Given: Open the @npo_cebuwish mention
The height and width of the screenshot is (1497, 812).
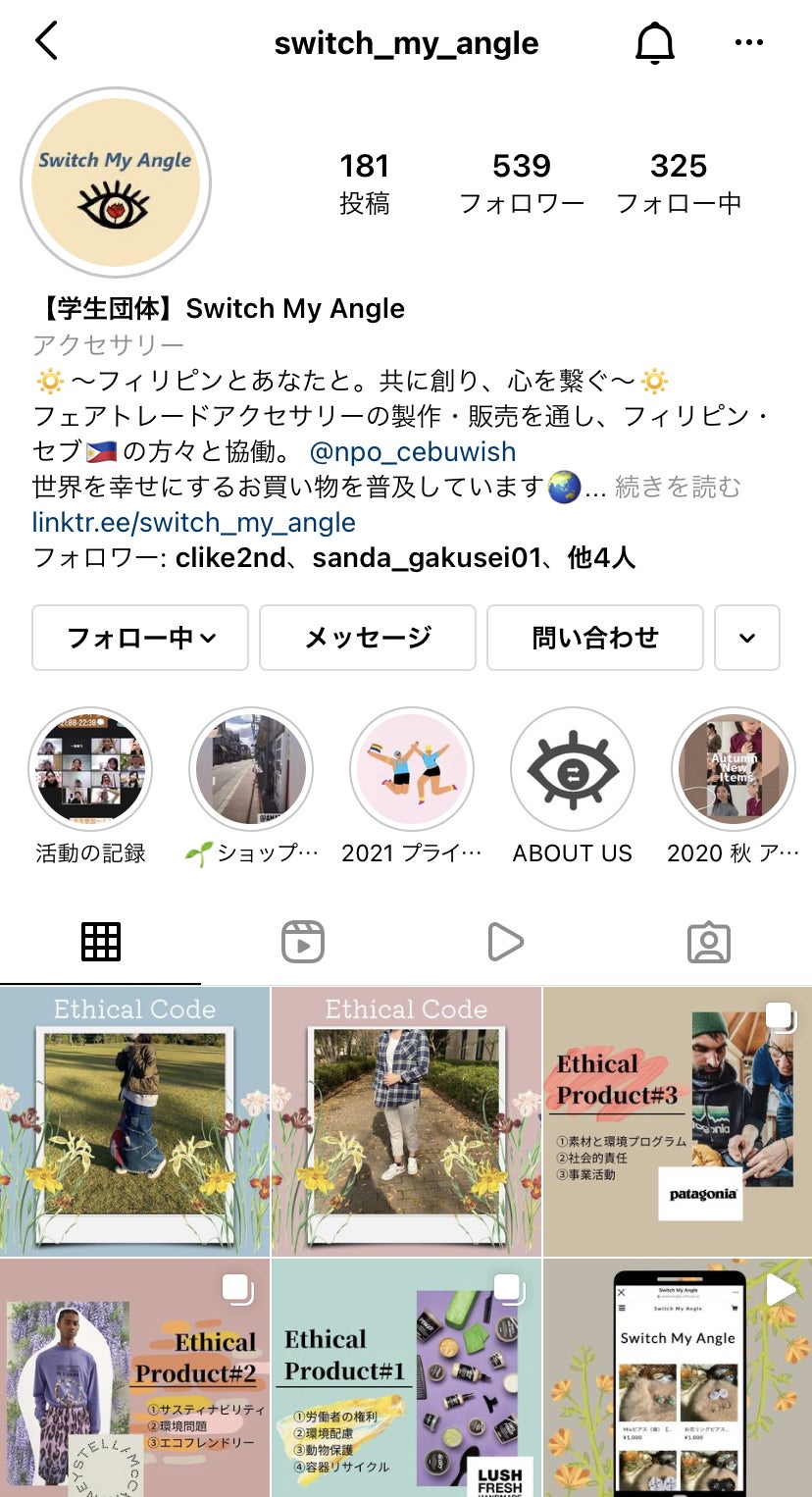Looking at the screenshot, I should (x=412, y=452).
